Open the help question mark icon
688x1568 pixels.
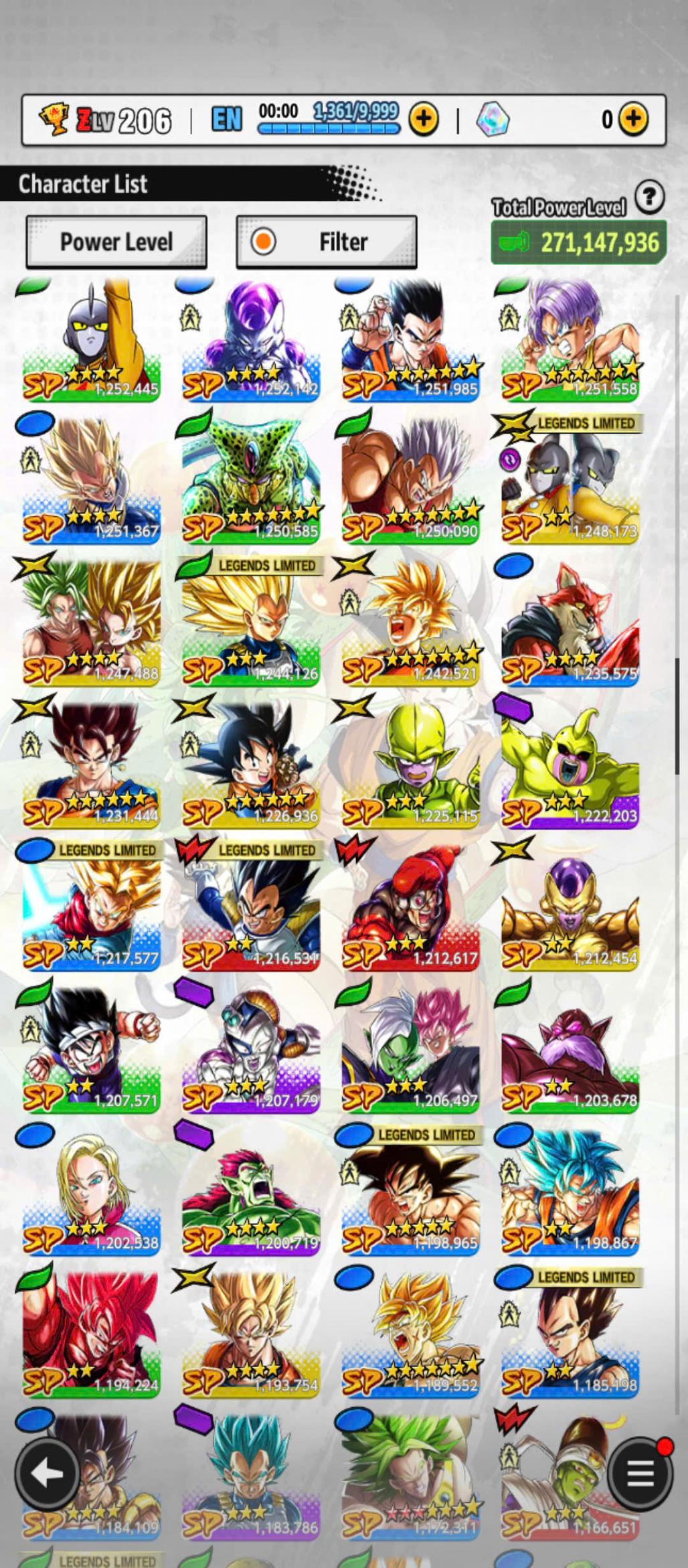click(649, 198)
